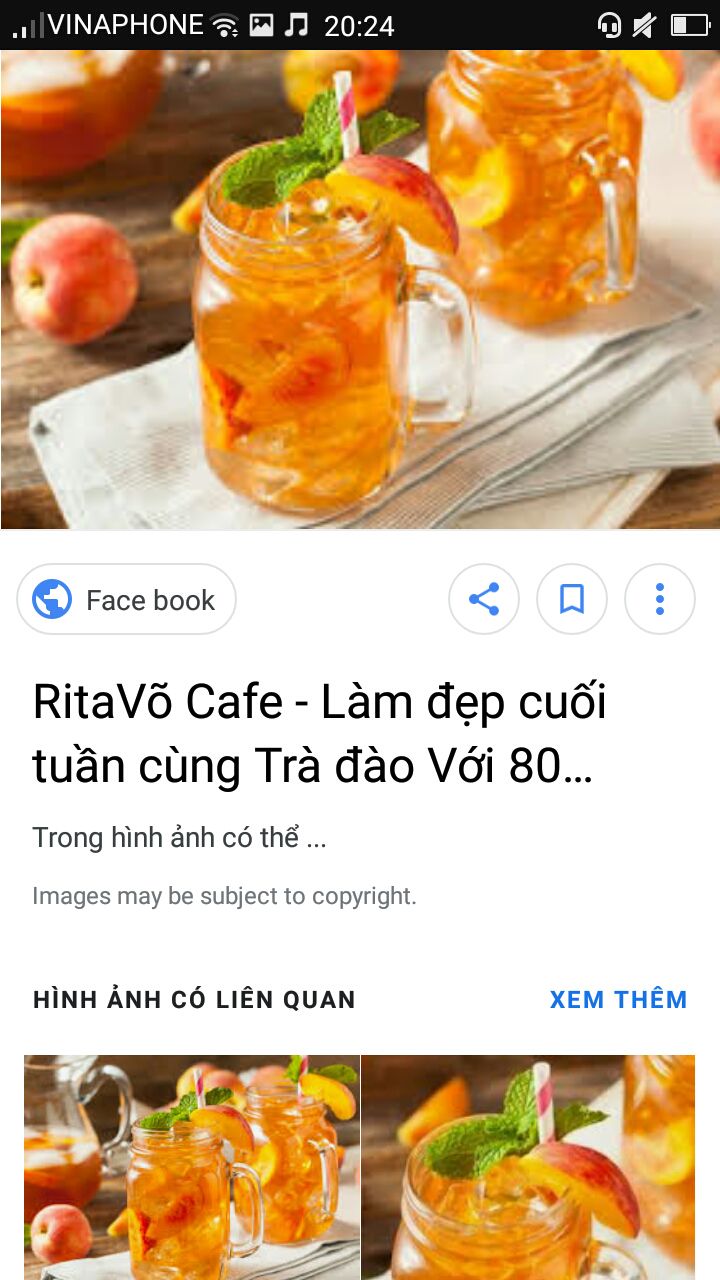Screen dimensions: 720x1280
Task: Open related close-up peach tea image
Action: 528,1166
